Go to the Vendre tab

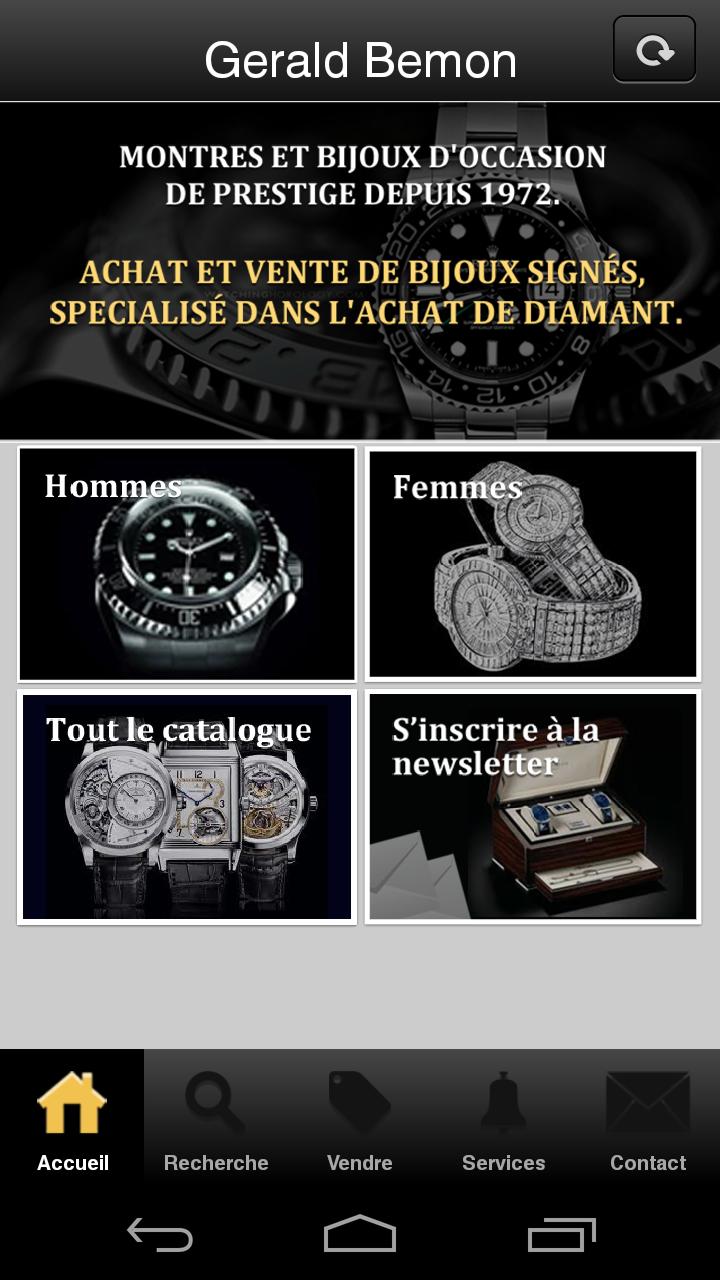coord(360,1122)
